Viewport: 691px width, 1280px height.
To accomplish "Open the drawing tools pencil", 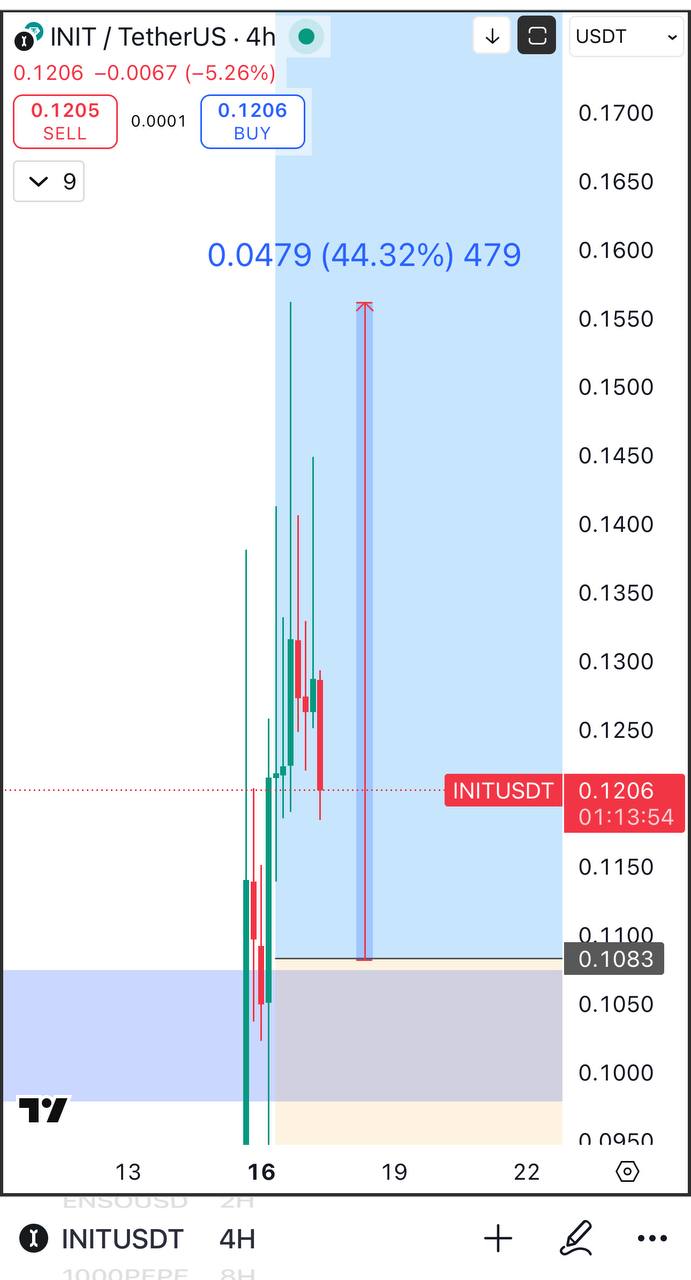I will tap(576, 1239).
